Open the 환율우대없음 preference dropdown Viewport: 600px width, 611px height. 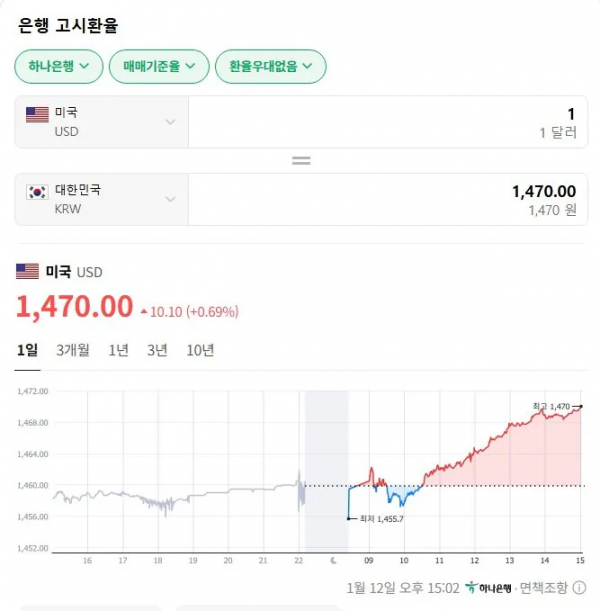click(x=270, y=66)
